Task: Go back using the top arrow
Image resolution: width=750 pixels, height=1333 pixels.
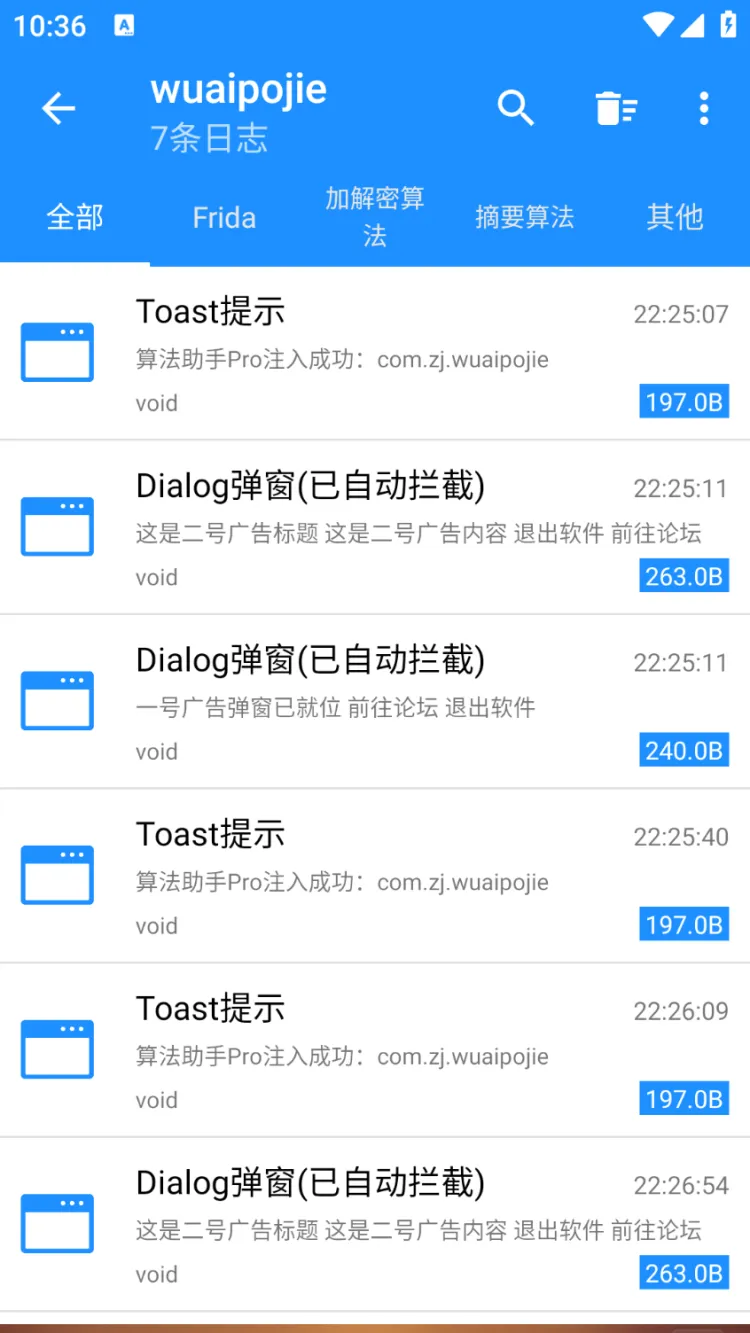Action: pyautogui.click(x=58, y=108)
